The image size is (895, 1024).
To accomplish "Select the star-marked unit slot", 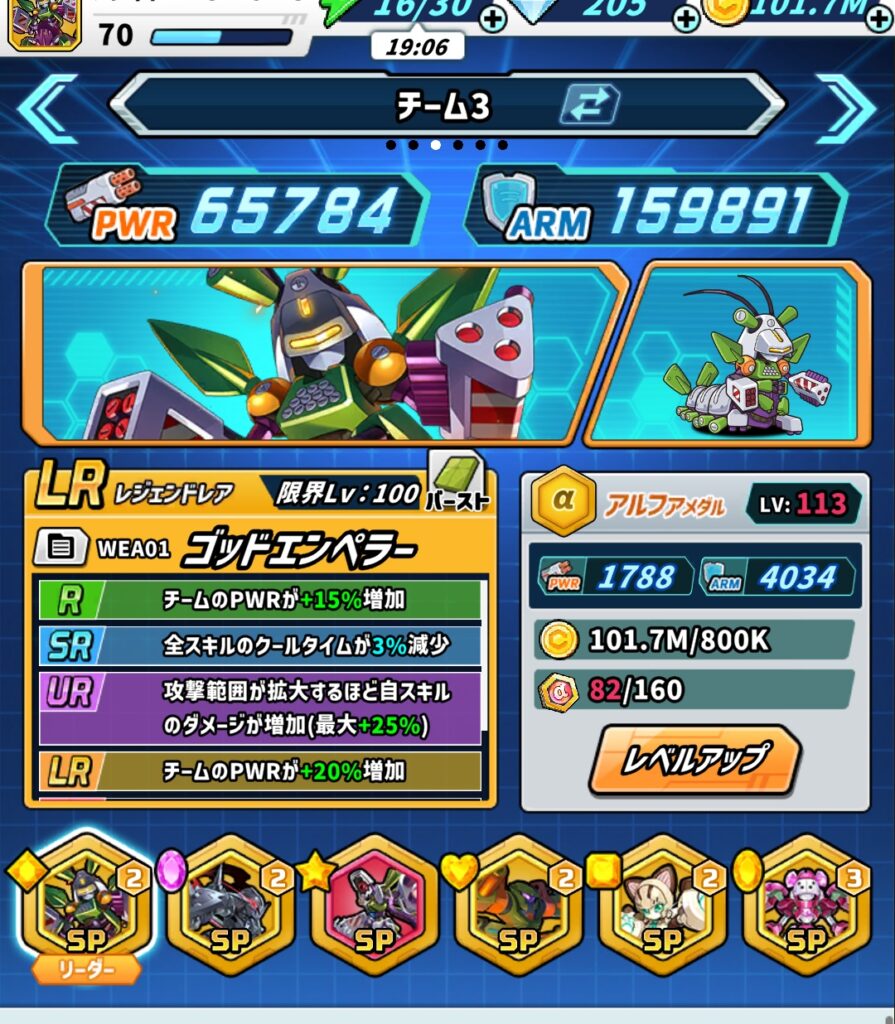I will coord(374,910).
